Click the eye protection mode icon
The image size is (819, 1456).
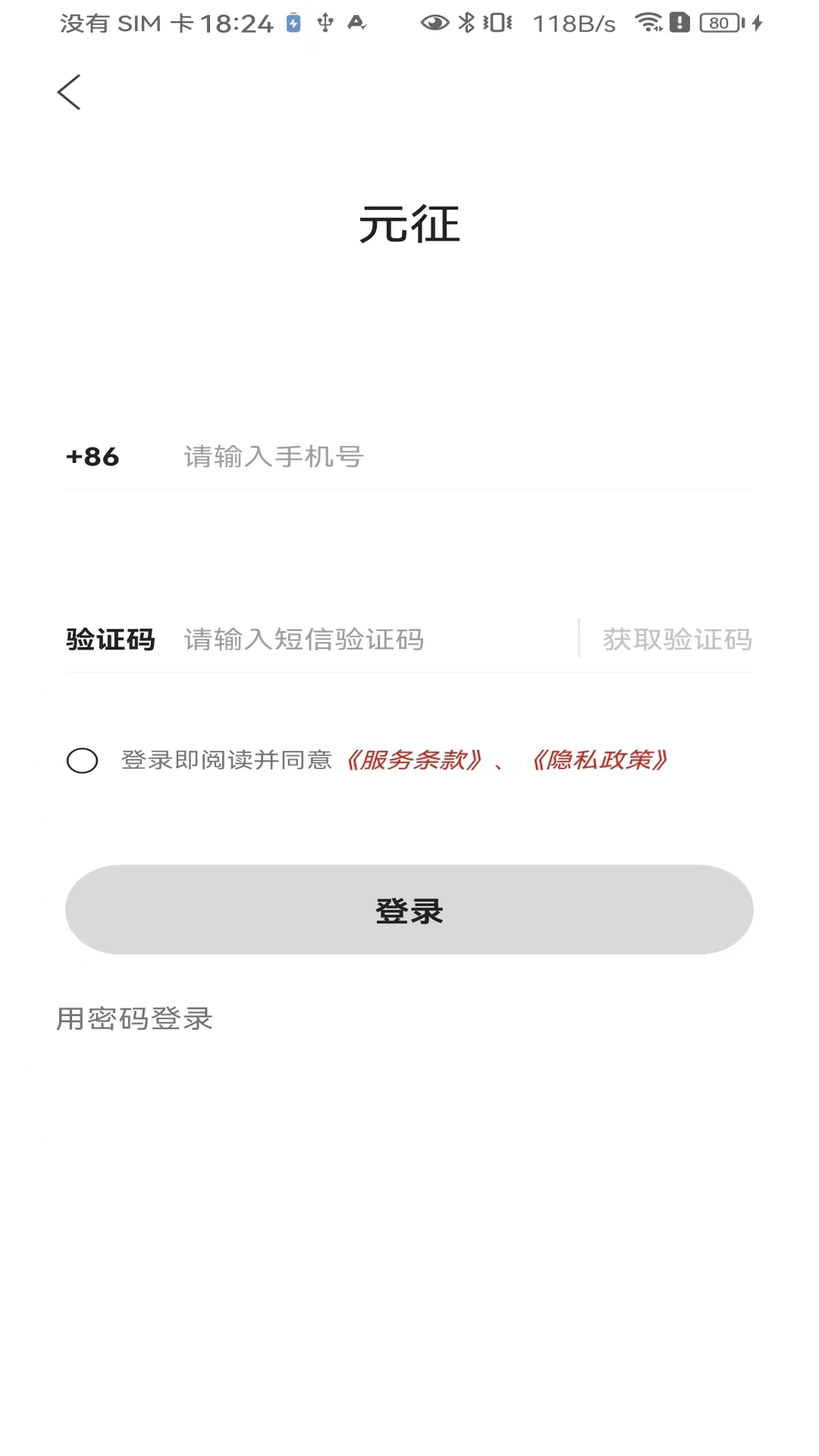click(x=434, y=24)
